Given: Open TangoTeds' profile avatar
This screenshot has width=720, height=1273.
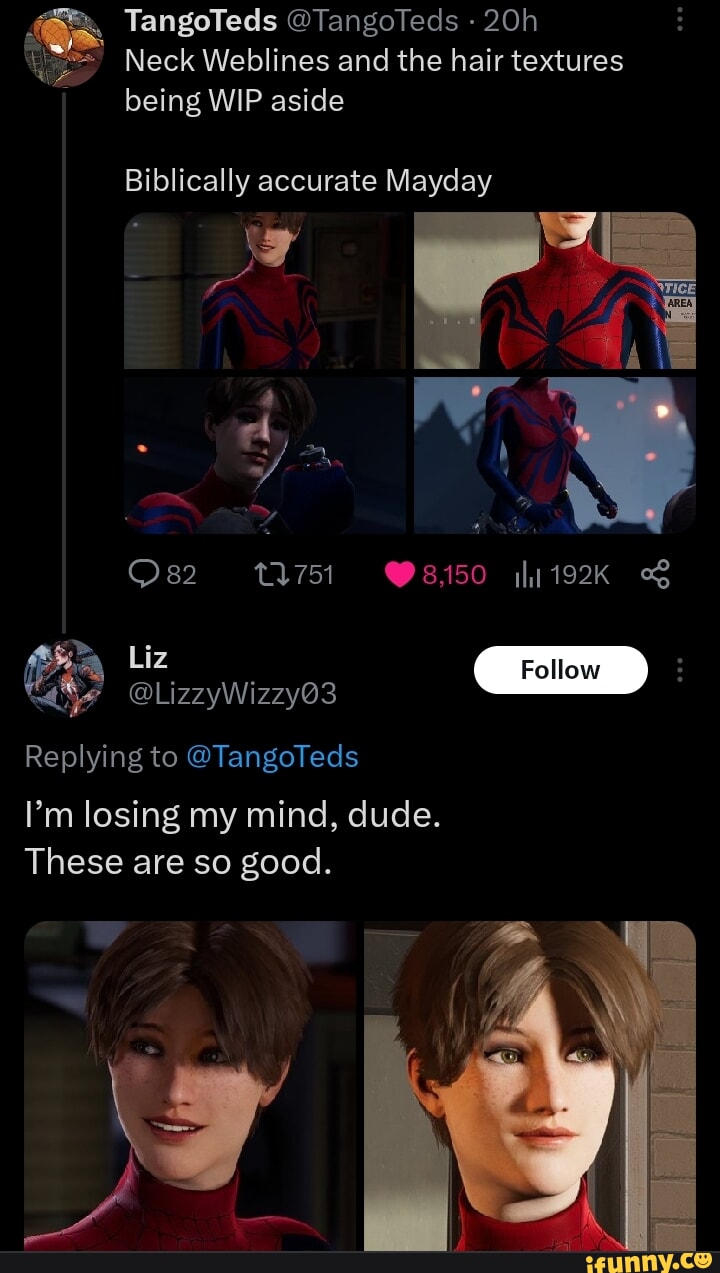Looking at the screenshot, I should tap(65, 47).
